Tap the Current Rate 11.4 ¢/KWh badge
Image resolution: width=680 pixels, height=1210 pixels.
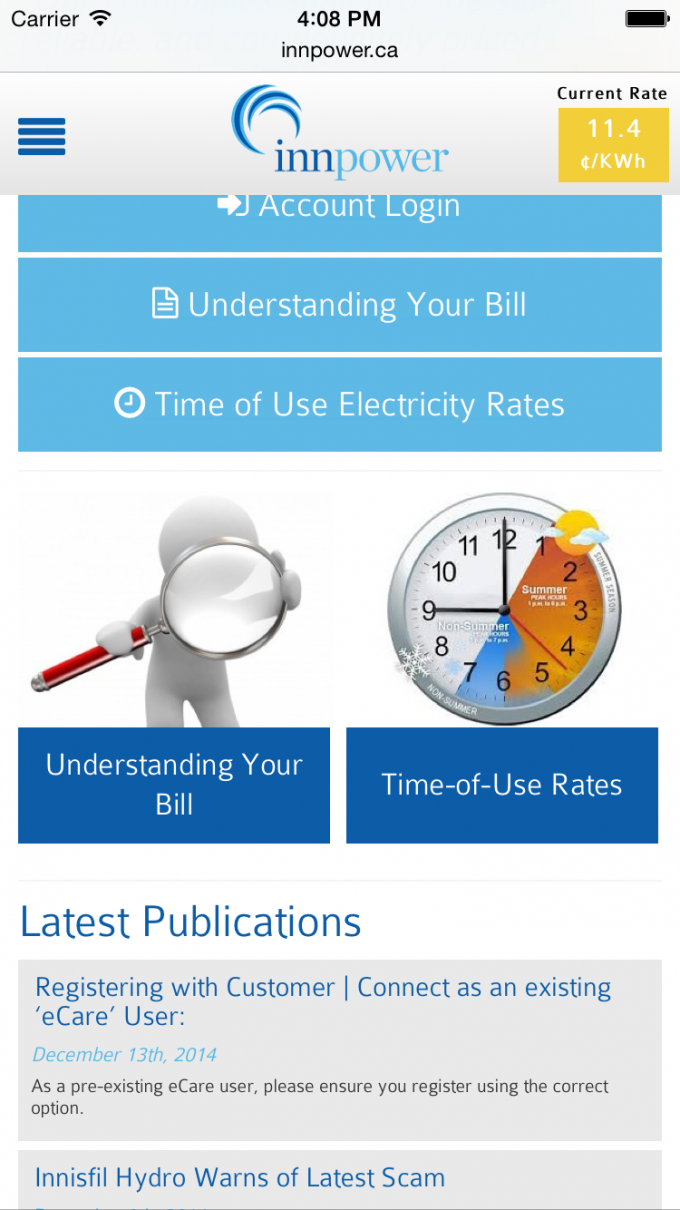click(x=612, y=145)
